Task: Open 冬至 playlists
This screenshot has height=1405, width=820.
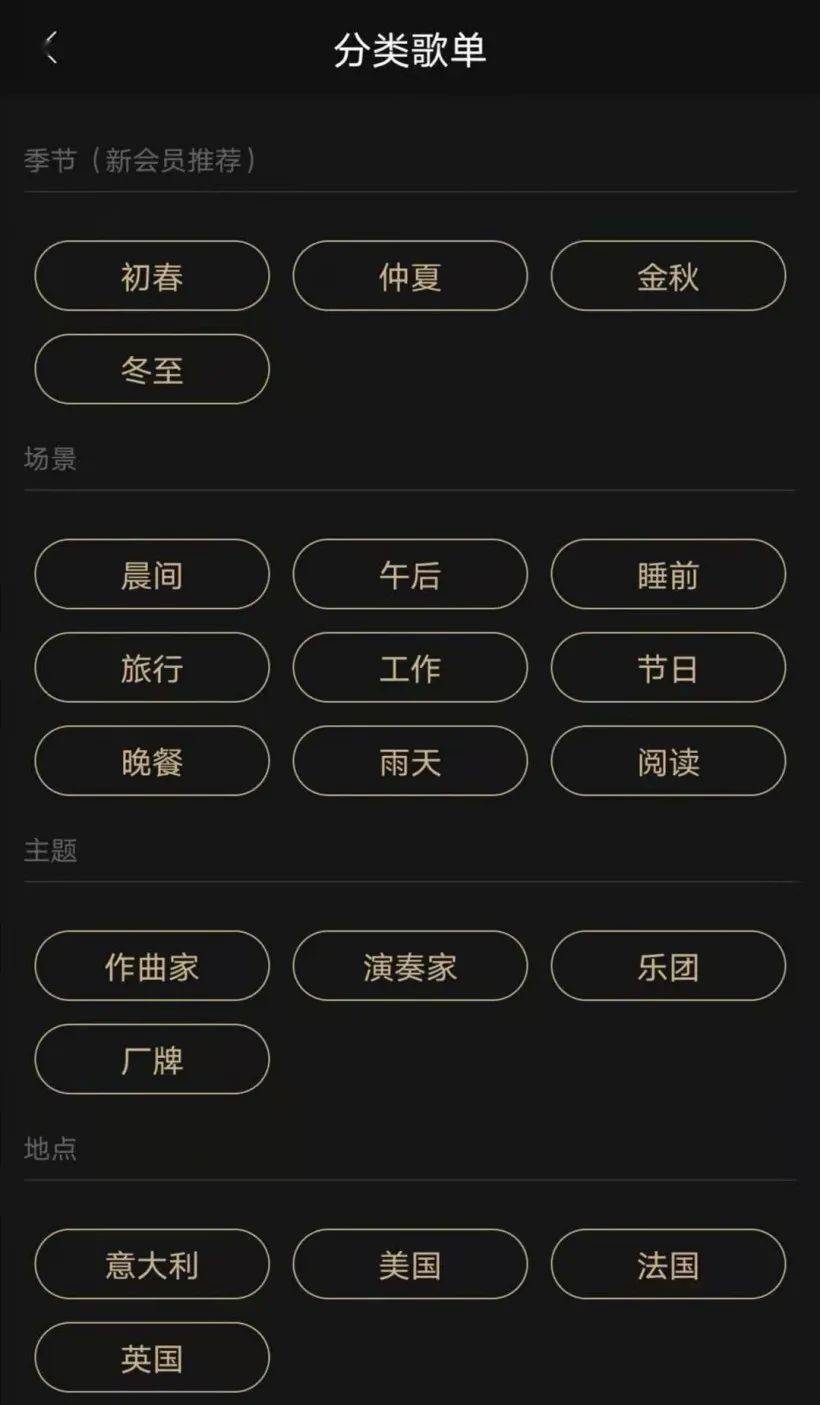Action: [152, 369]
